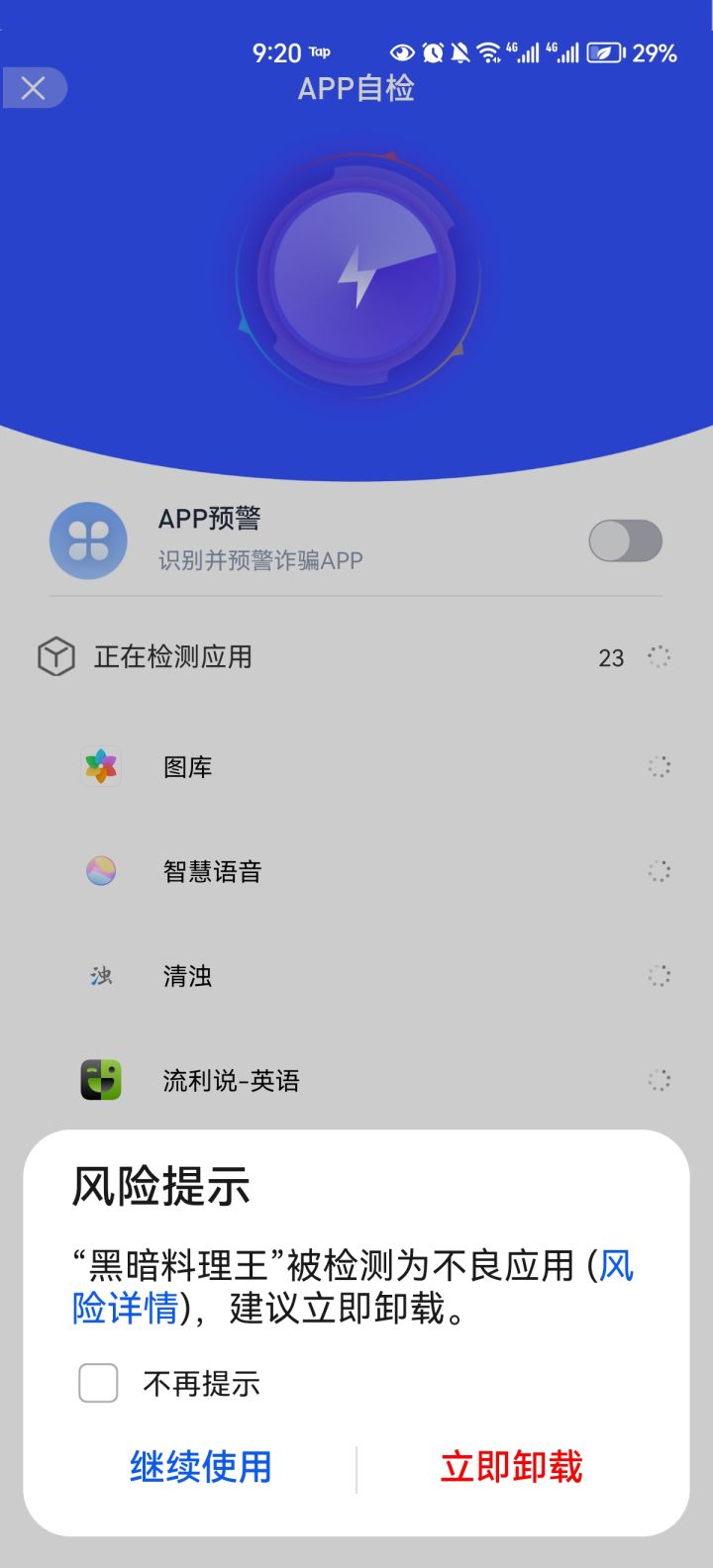Image resolution: width=713 pixels, height=1568 pixels.
Task: Close the APP自检 screen
Action: (x=34, y=88)
